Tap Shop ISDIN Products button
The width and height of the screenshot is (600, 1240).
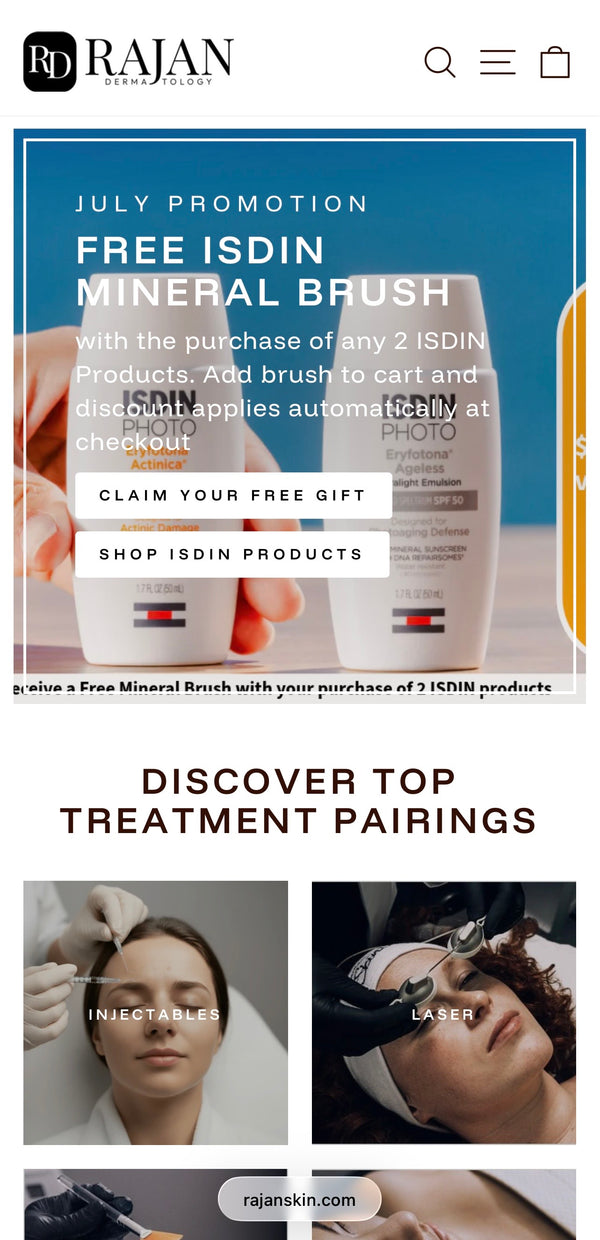(232, 554)
